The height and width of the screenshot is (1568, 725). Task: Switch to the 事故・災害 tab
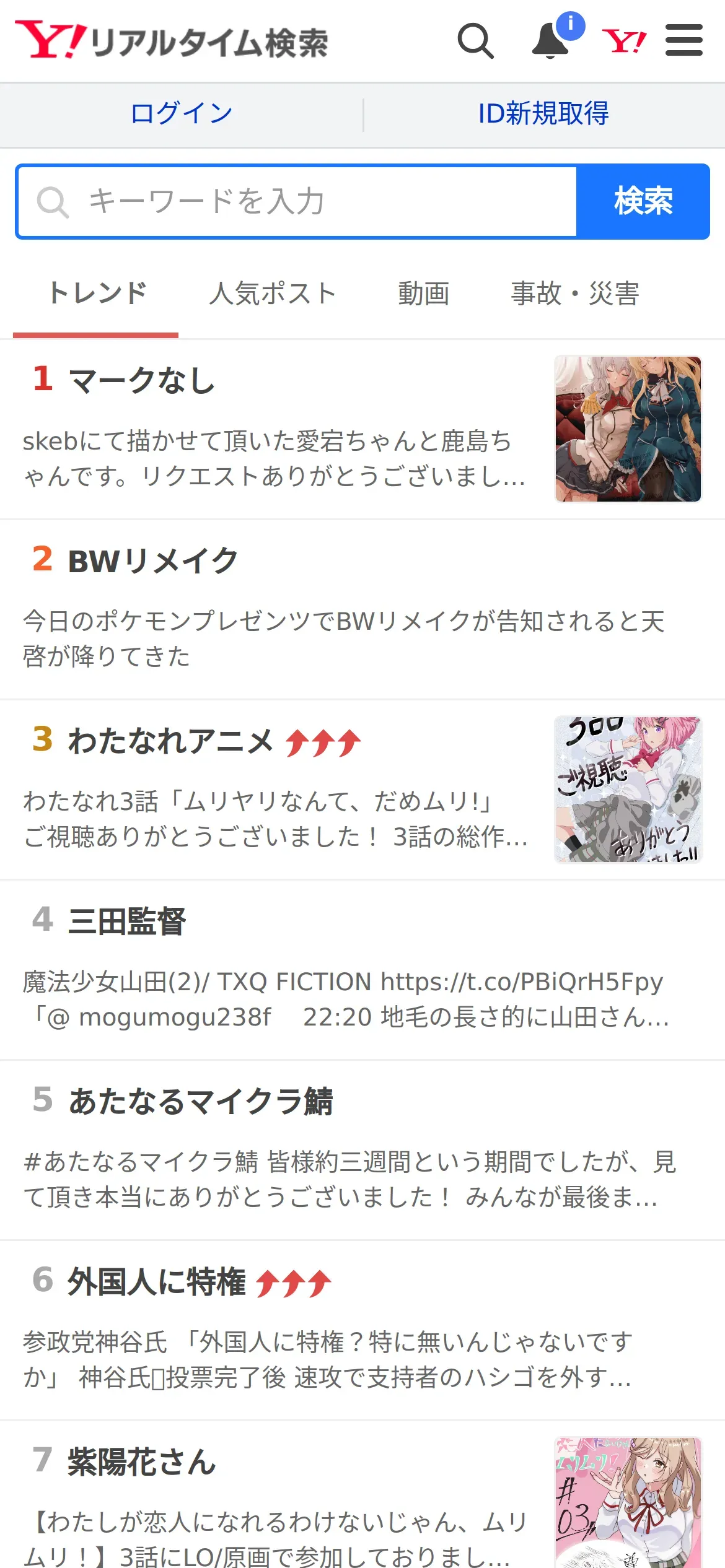pos(575,294)
